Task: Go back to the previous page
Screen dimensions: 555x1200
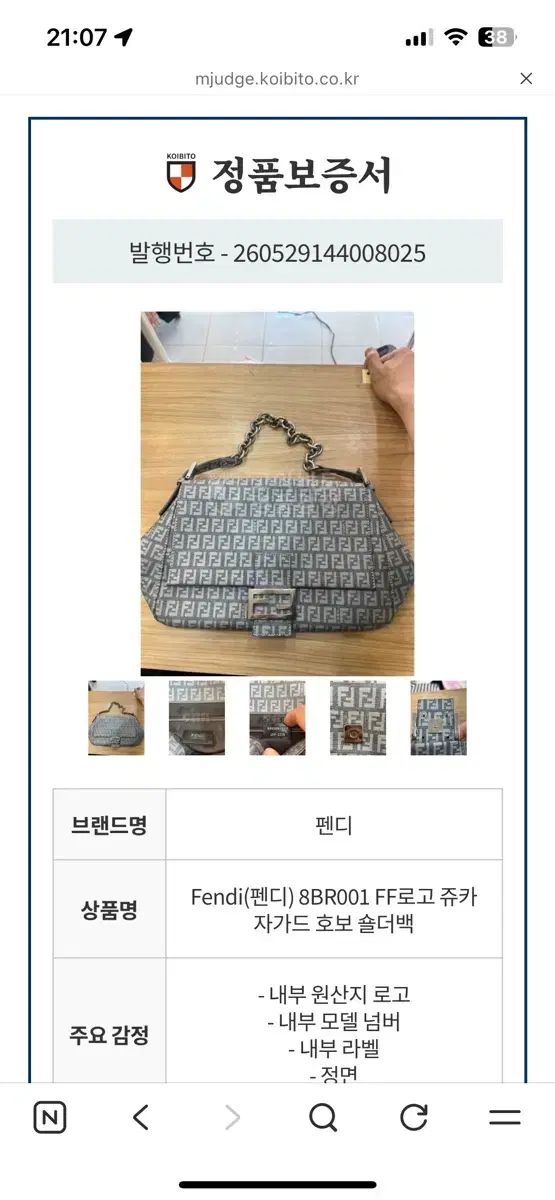Action: click(x=141, y=1117)
